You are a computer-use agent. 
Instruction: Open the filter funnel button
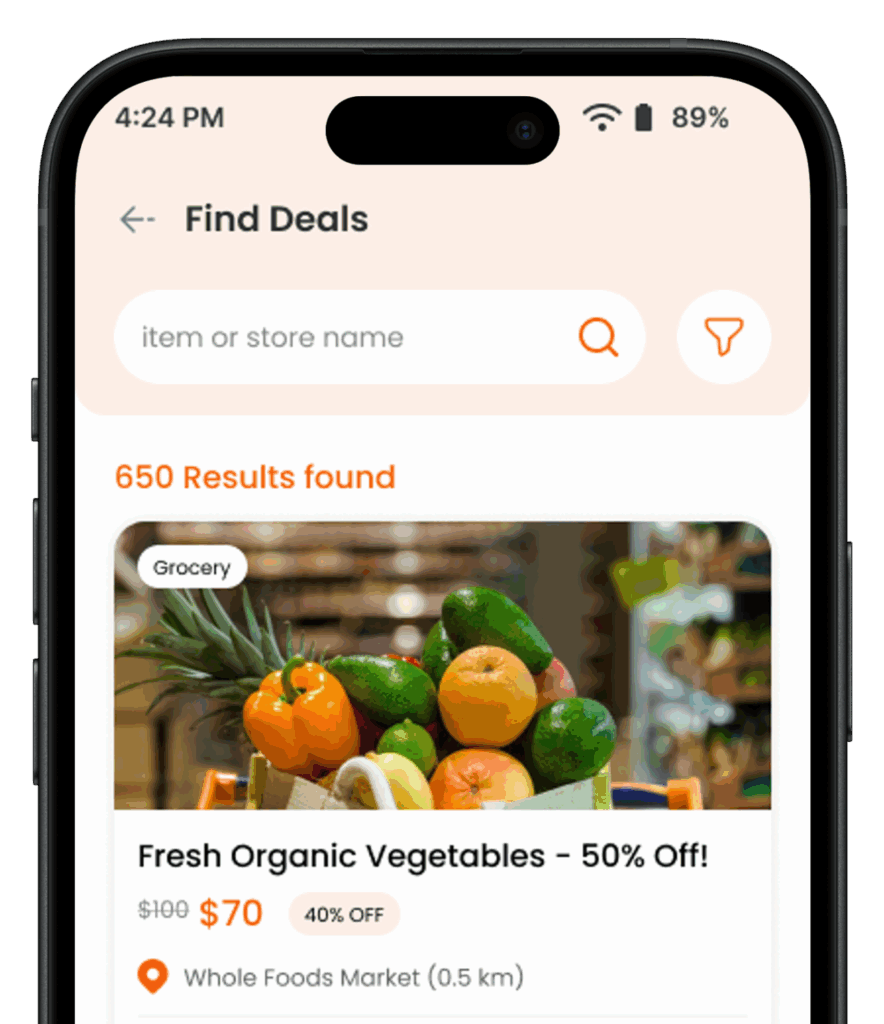[x=724, y=337]
